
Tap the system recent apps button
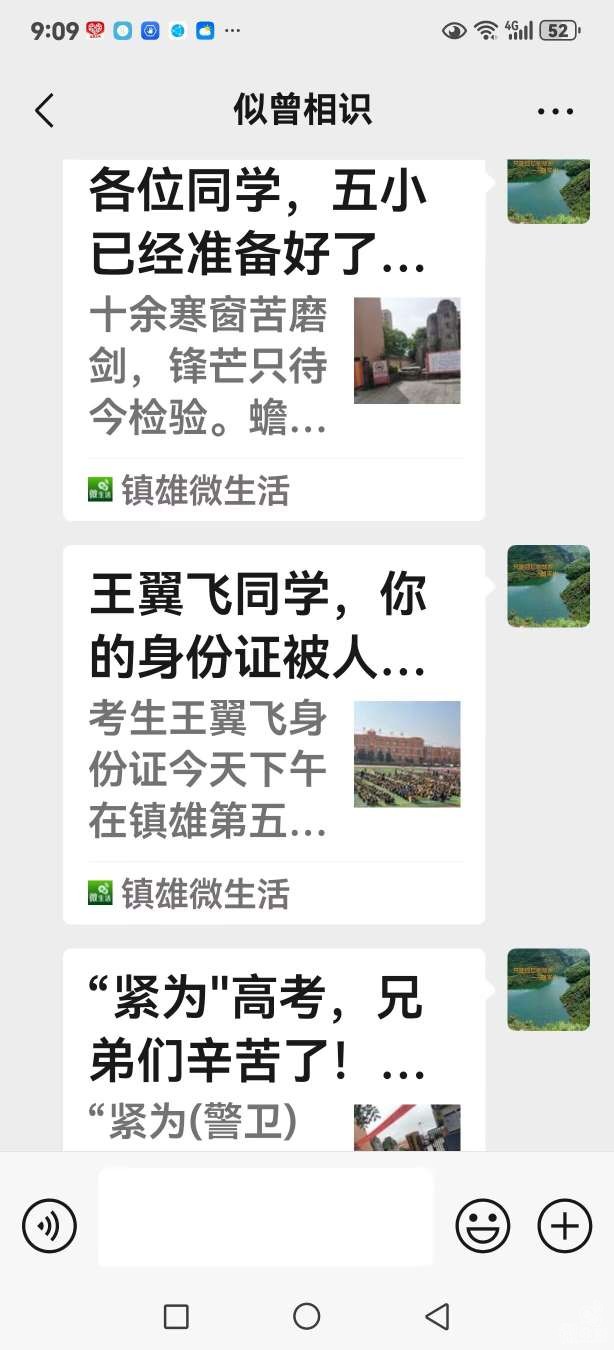coord(176,1316)
